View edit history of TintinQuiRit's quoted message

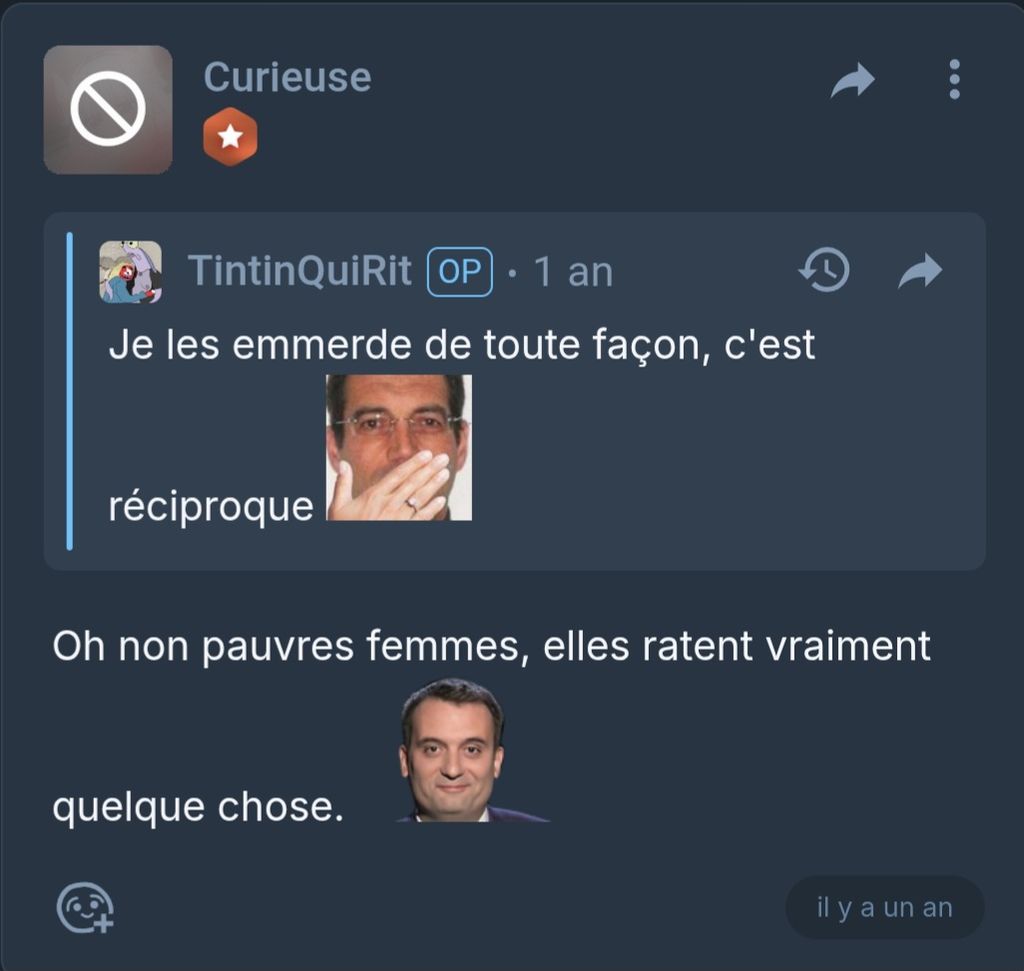click(x=824, y=271)
